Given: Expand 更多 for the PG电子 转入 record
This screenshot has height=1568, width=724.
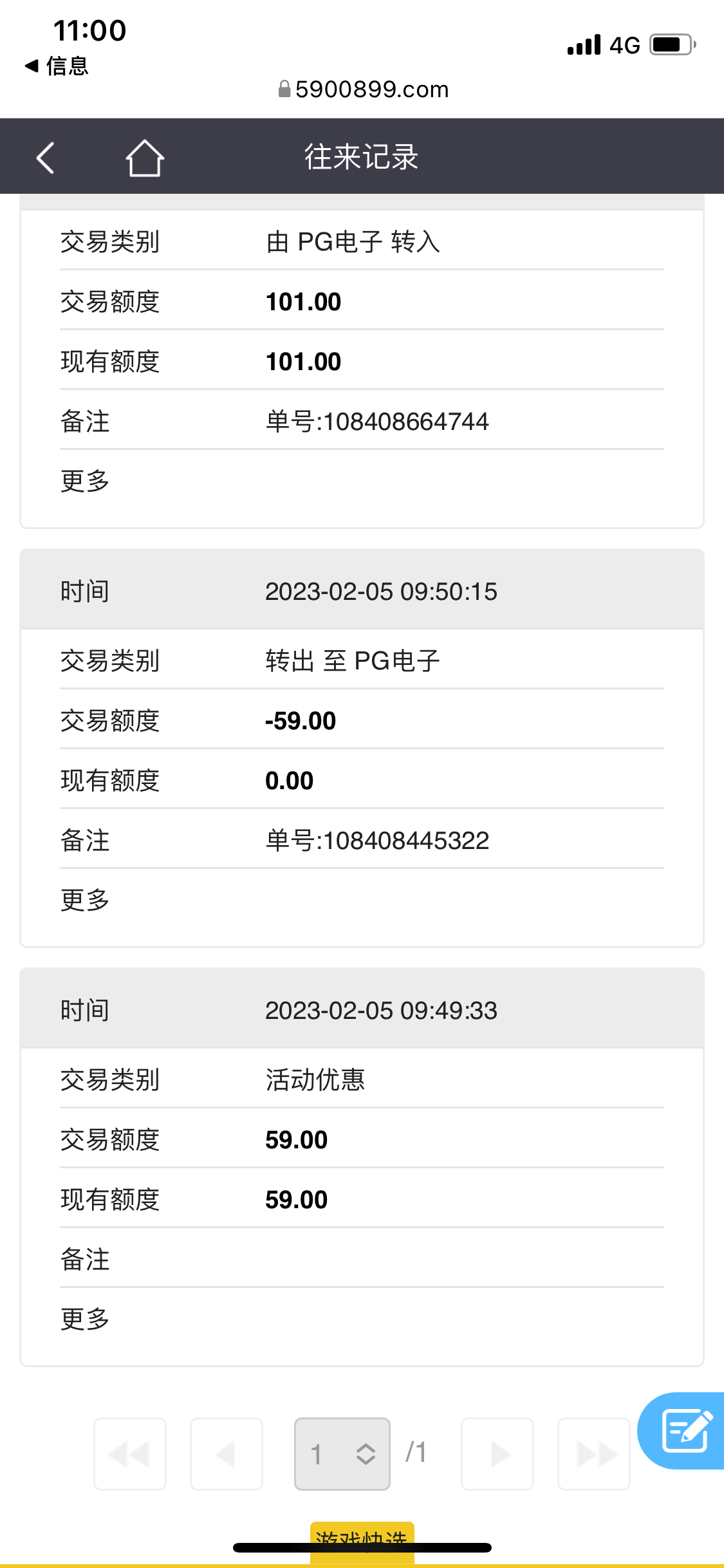Looking at the screenshot, I should click(85, 481).
